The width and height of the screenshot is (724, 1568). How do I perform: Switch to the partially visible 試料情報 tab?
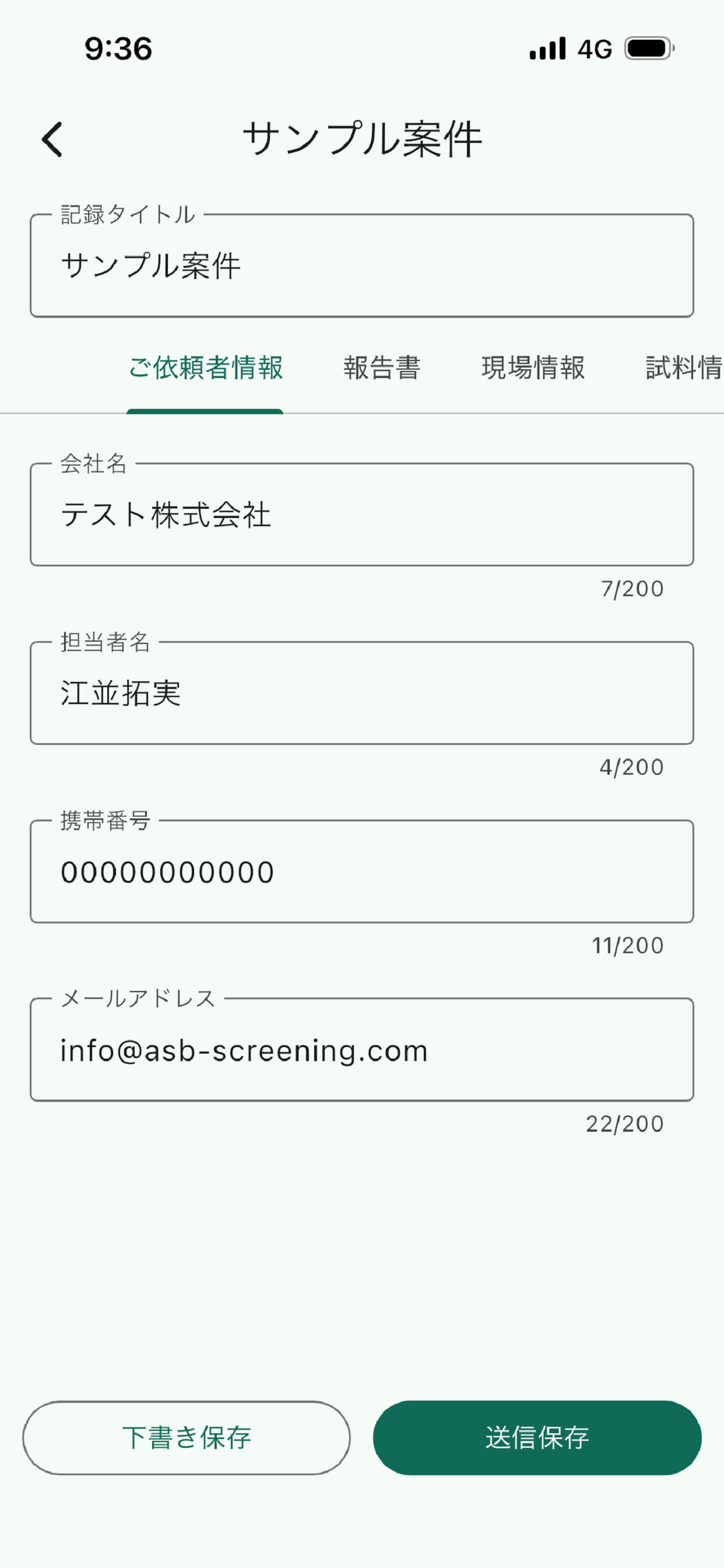[x=683, y=368]
